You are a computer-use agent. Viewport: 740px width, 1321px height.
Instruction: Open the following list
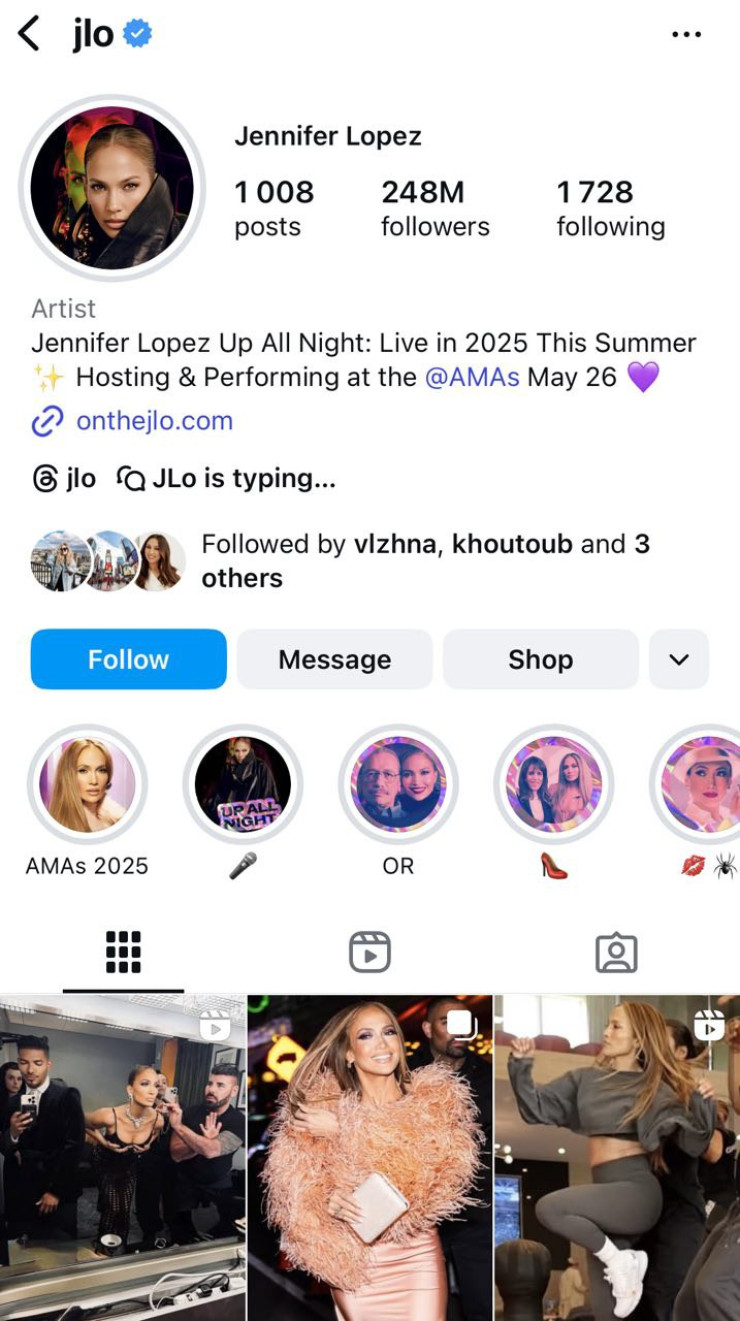click(x=610, y=208)
